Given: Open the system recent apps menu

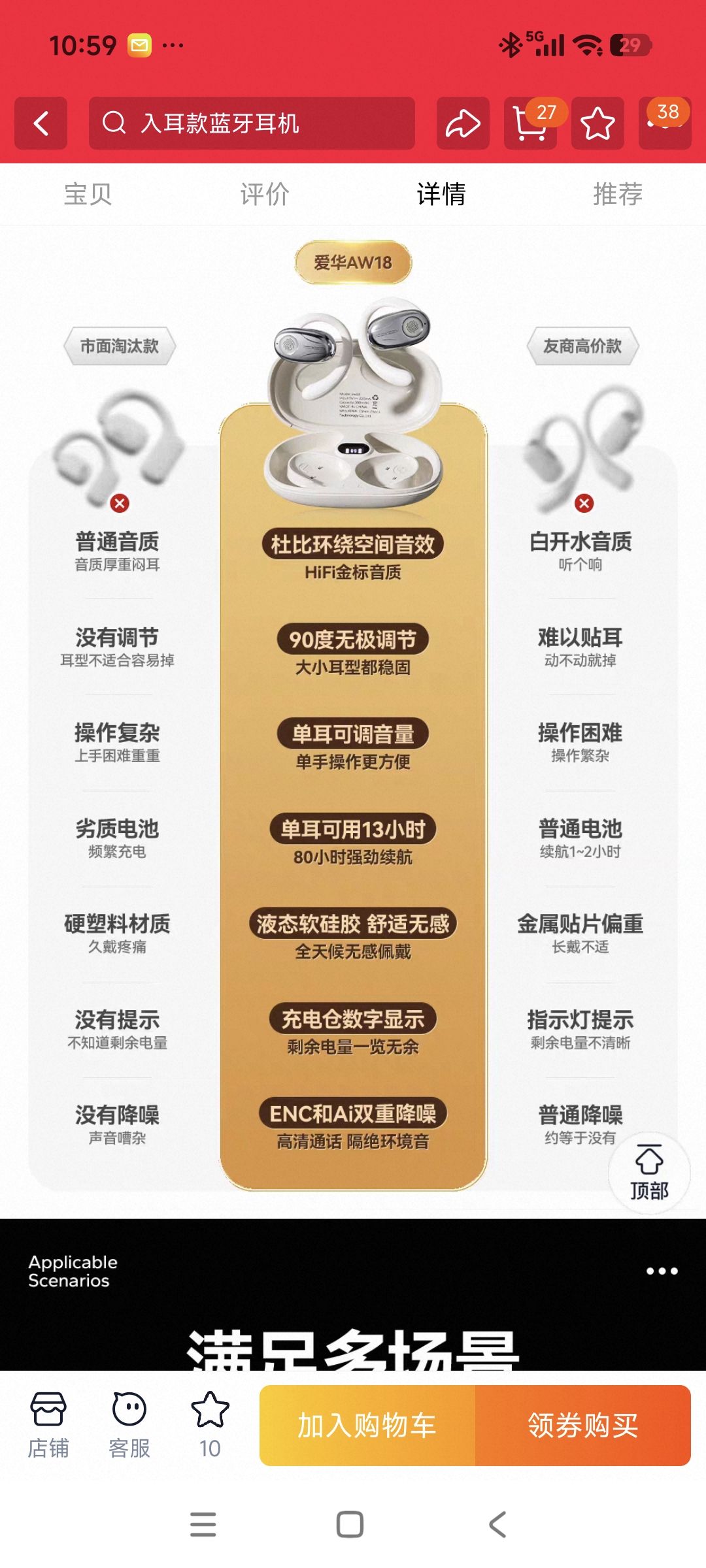Looking at the screenshot, I should (203, 1524).
